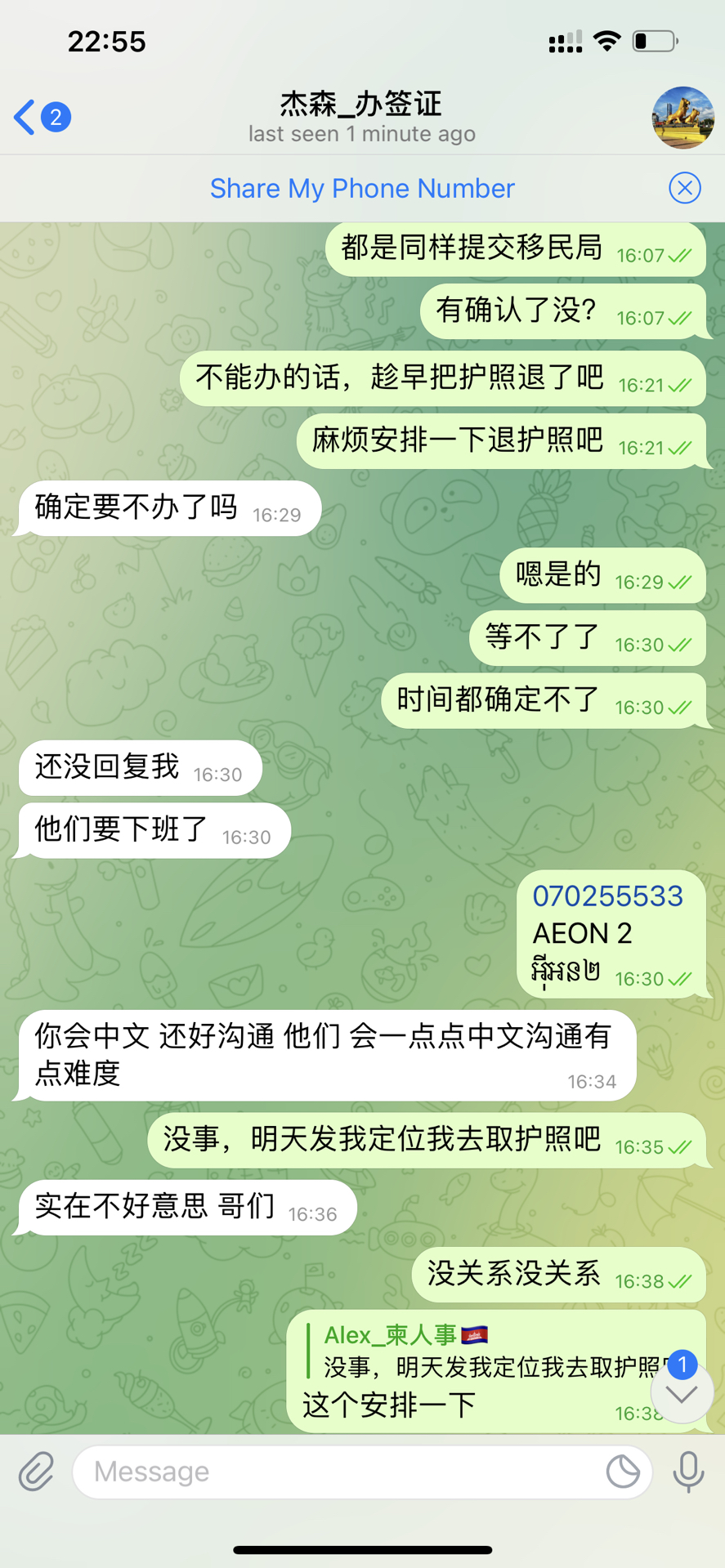Viewport: 725px width, 1568px height.
Task: Tap Share My Phone Number
Action: coord(362,189)
